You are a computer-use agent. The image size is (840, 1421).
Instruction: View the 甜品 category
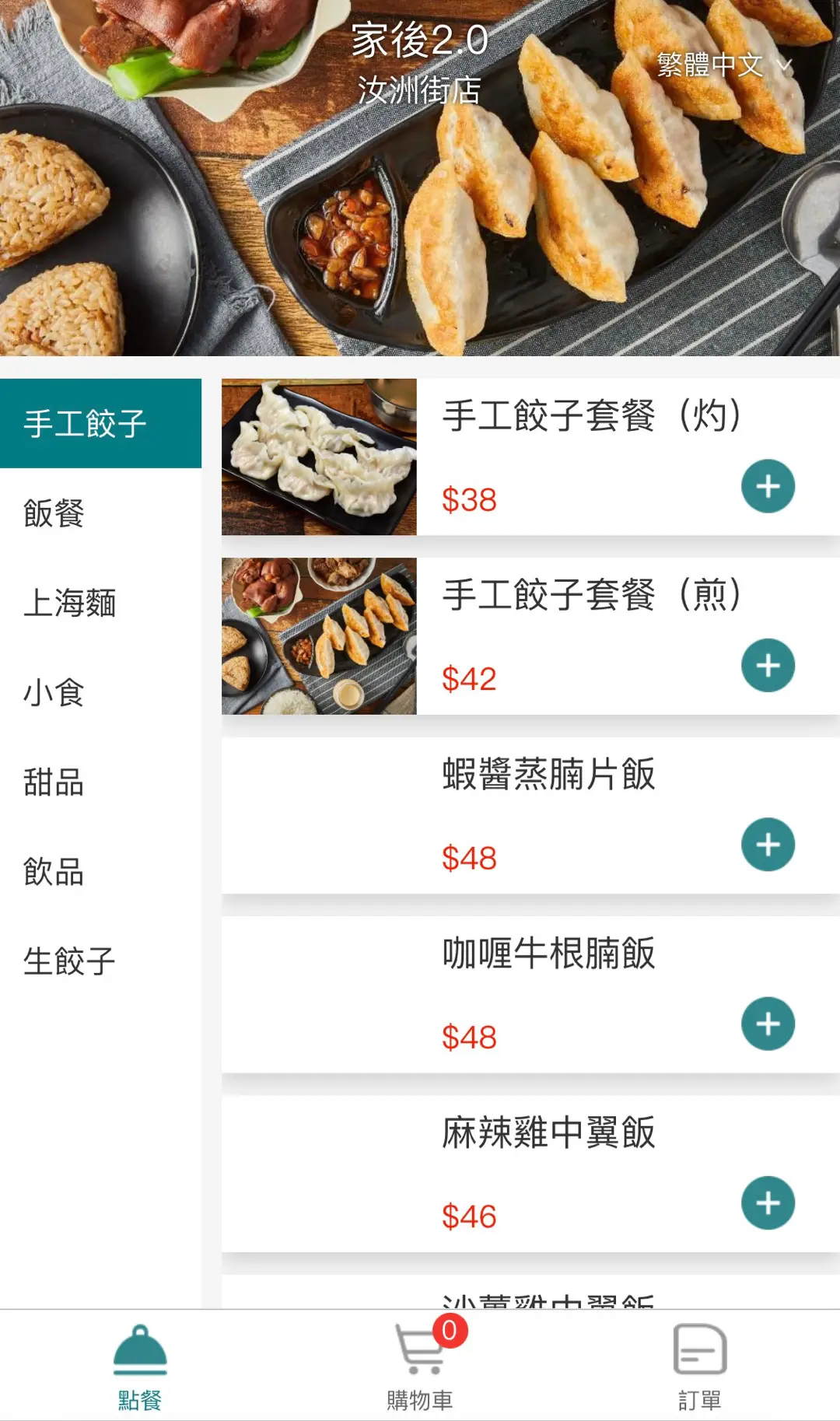pos(100,782)
